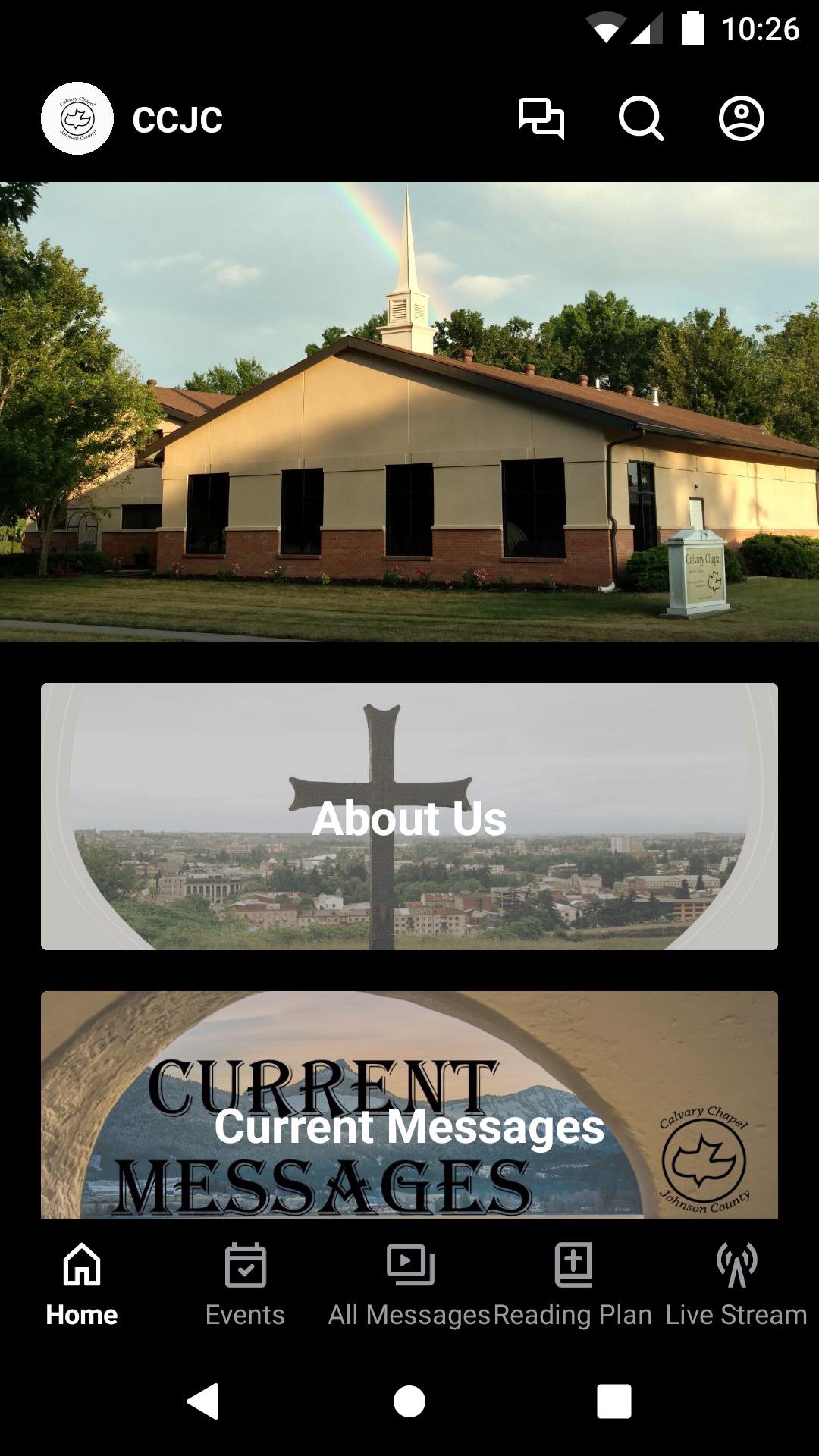Open search from the app bar
819x1456 pixels.
[x=641, y=119]
